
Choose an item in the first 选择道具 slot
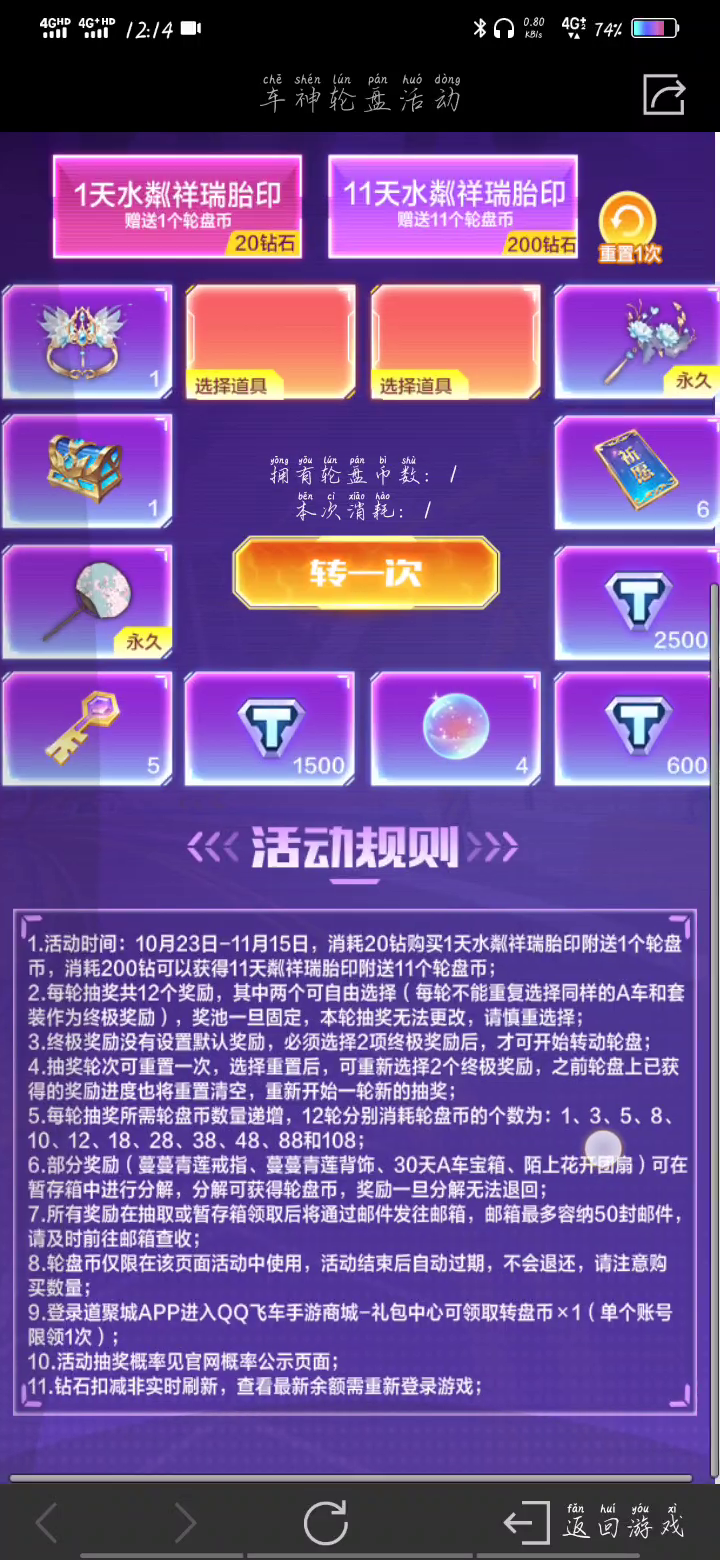tap(270, 342)
